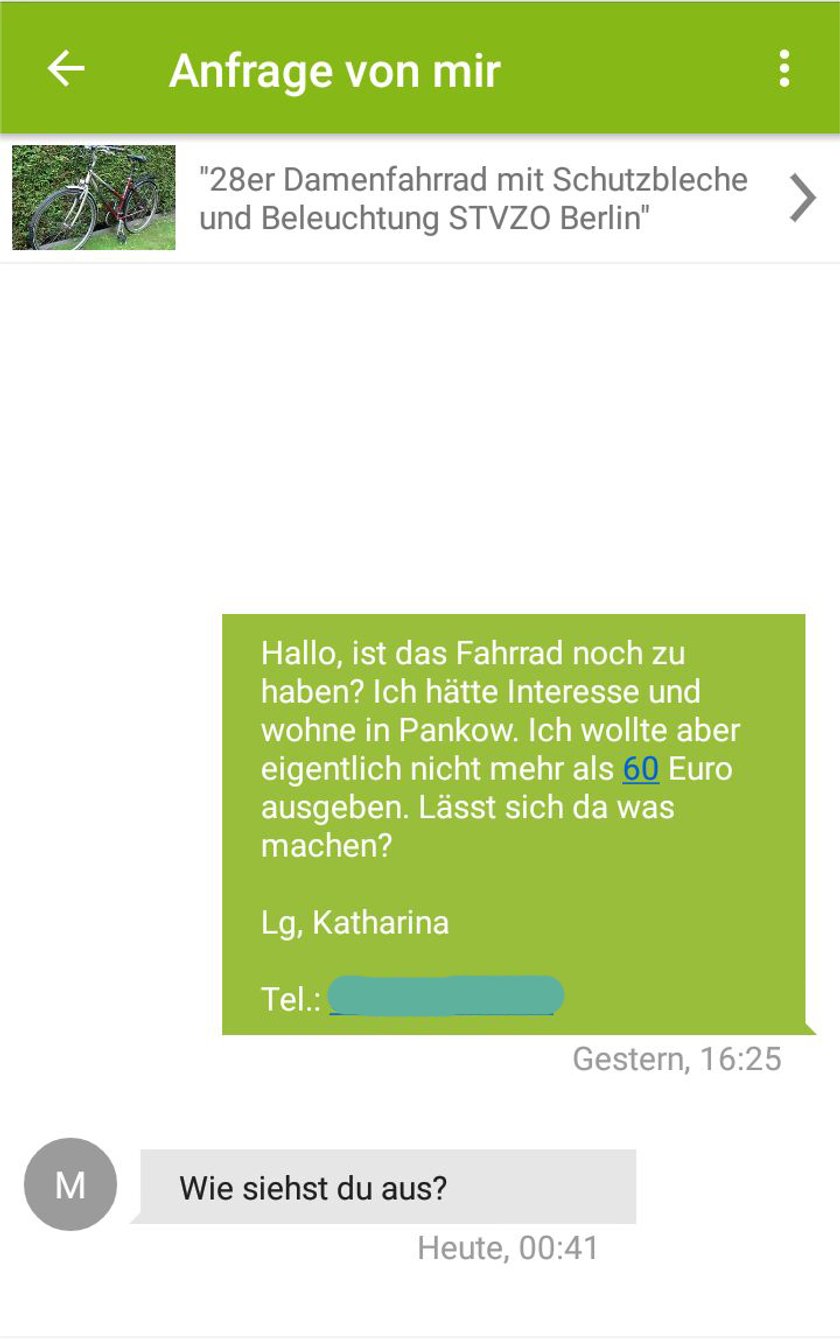The width and height of the screenshot is (840, 1339).
Task: Tap the underlined 60 link in message
Action: tap(640, 769)
